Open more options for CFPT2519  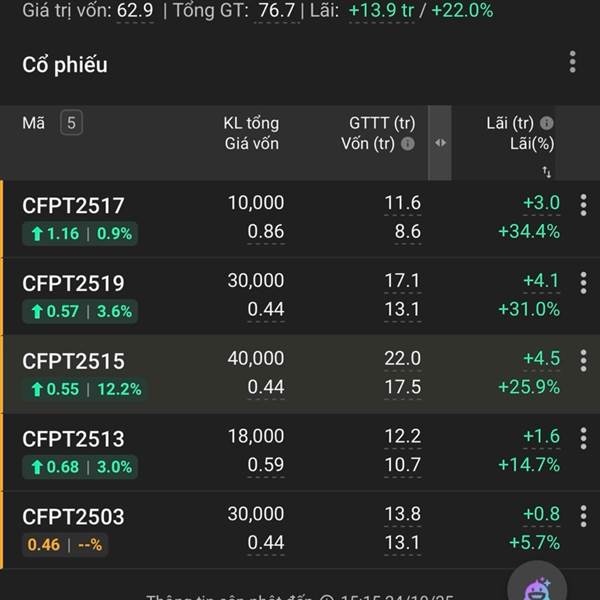coord(583,283)
